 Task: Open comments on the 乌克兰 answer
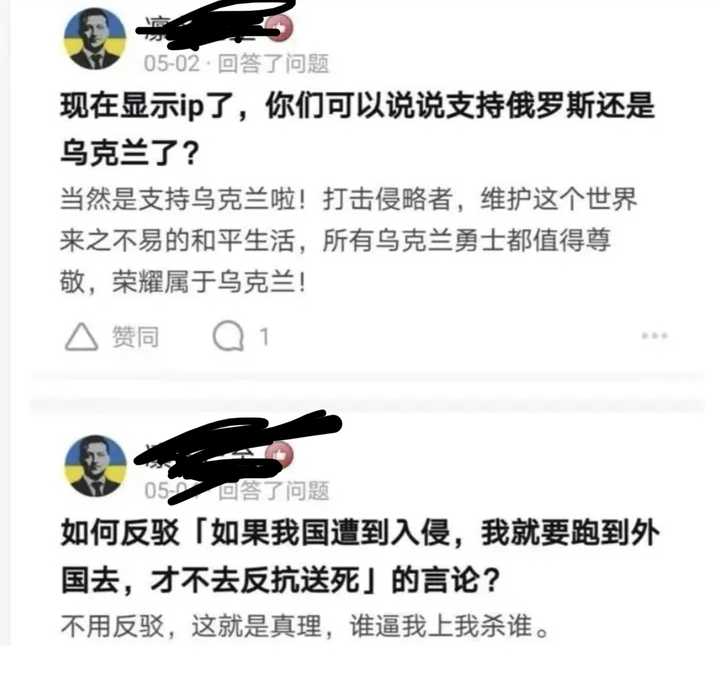[241, 337]
